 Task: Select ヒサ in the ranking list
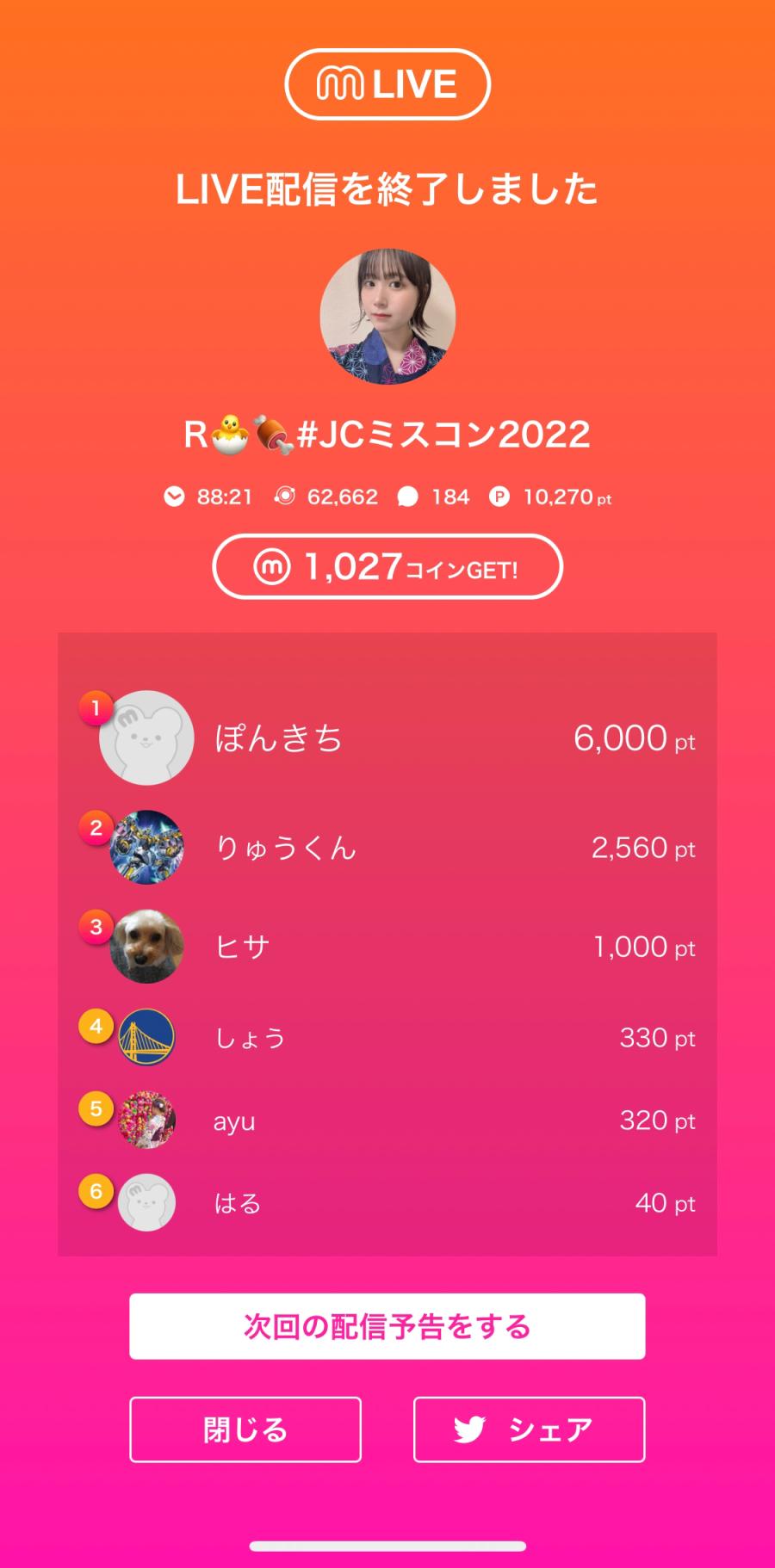click(387, 947)
